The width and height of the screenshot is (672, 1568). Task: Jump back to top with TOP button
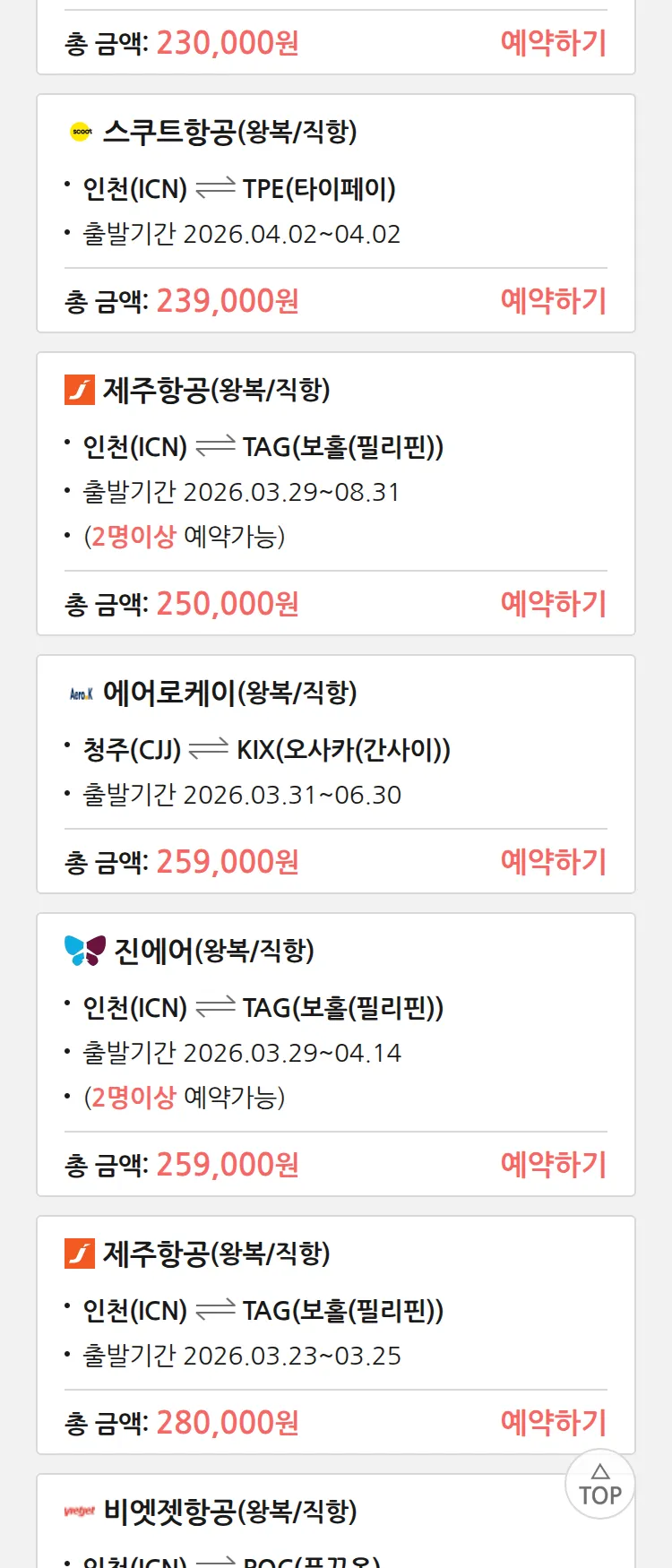point(599,1484)
